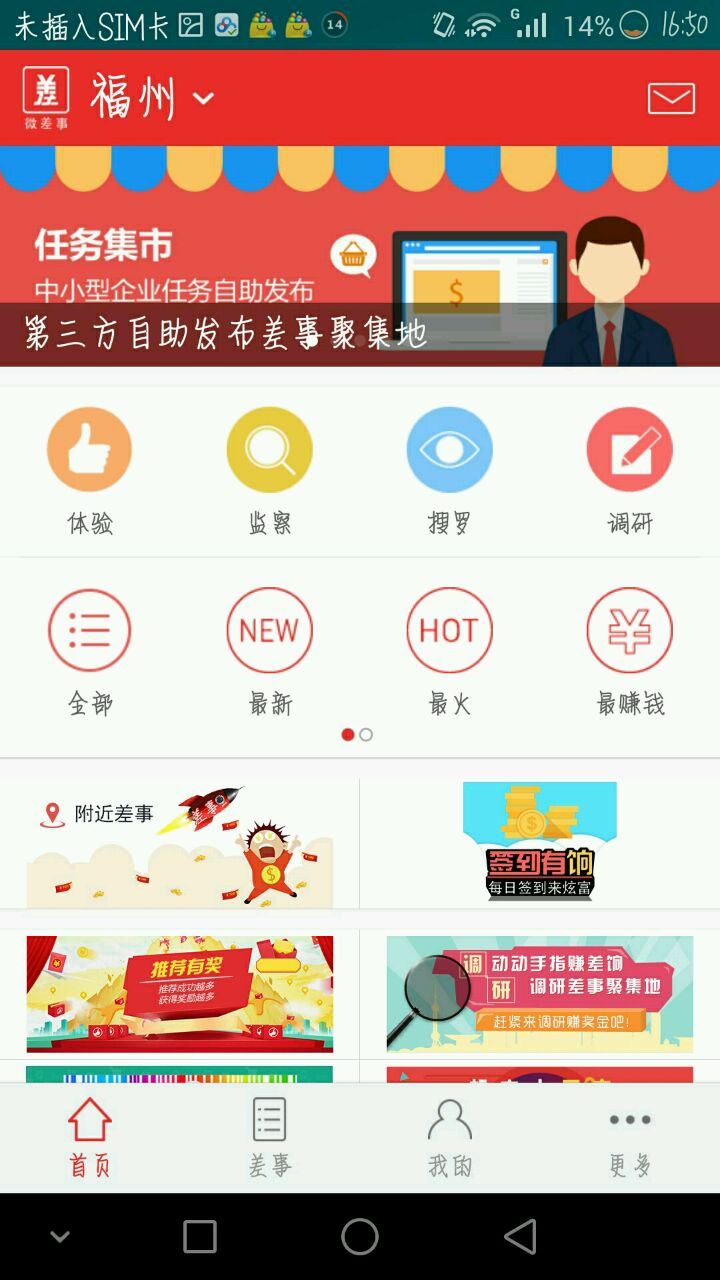Viewport: 720px width, 1280px height.
Task: Open the 调研差事聚集地 banner
Action: click(x=540, y=994)
